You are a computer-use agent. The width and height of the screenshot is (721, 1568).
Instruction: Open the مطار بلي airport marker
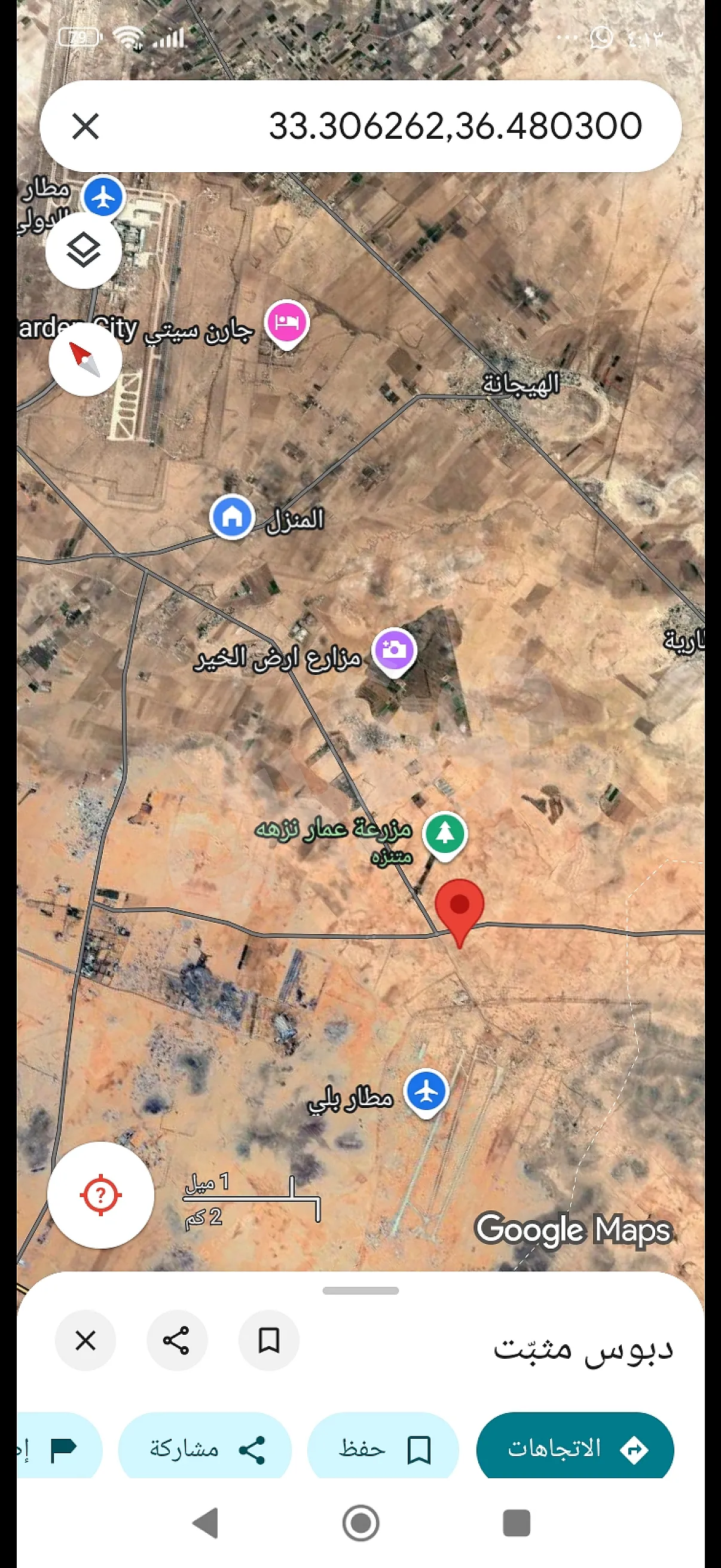point(426,1092)
